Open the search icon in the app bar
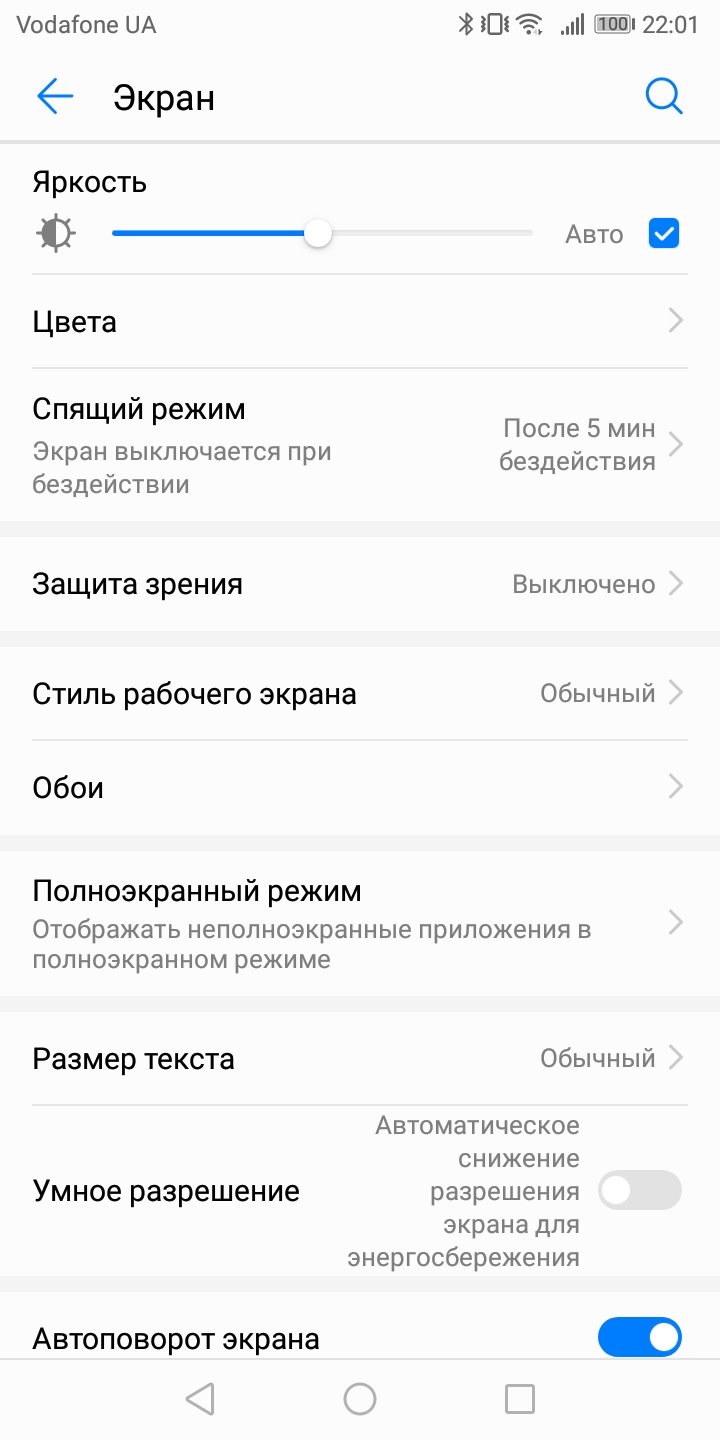Screen dimensions: 720x1440 (664, 97)
